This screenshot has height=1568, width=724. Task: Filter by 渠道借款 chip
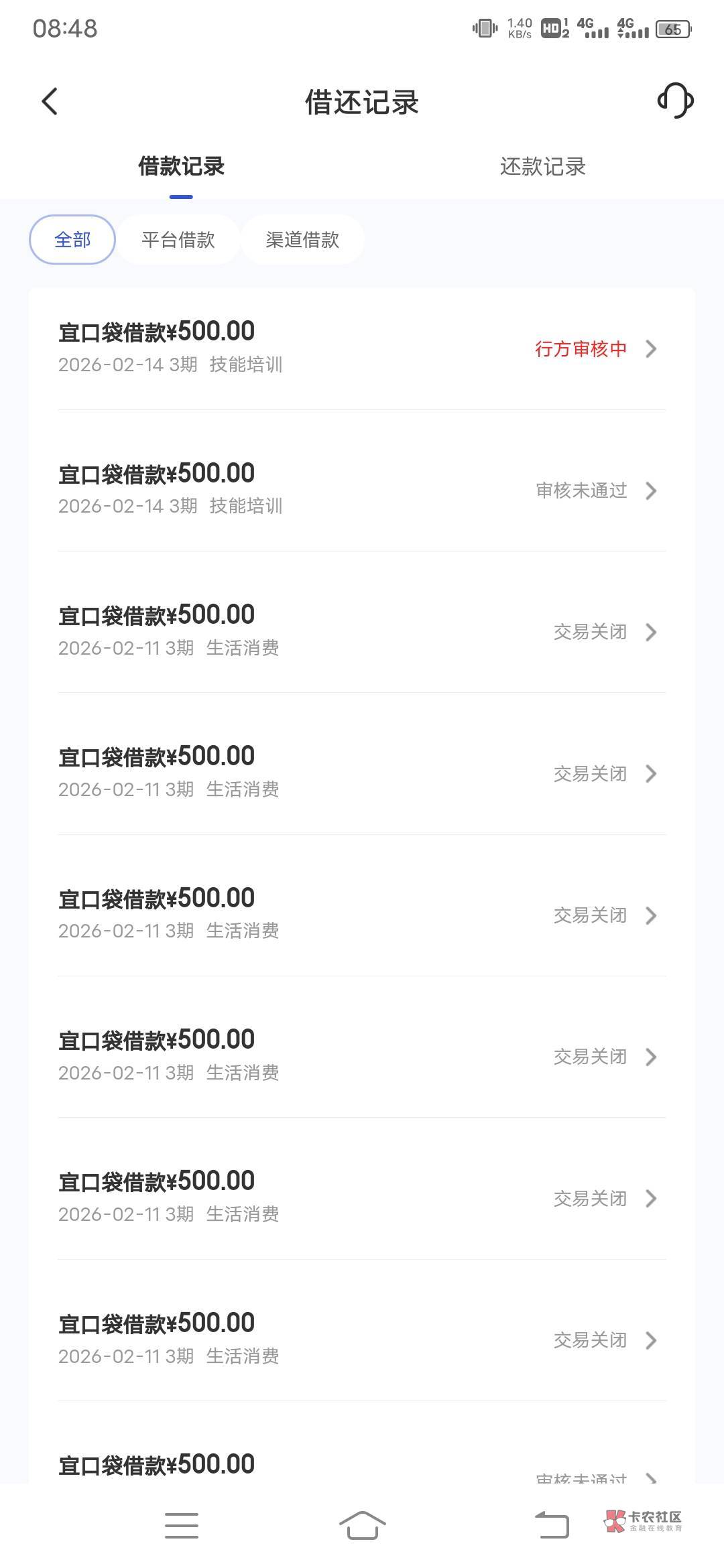[x=302, y=240]
